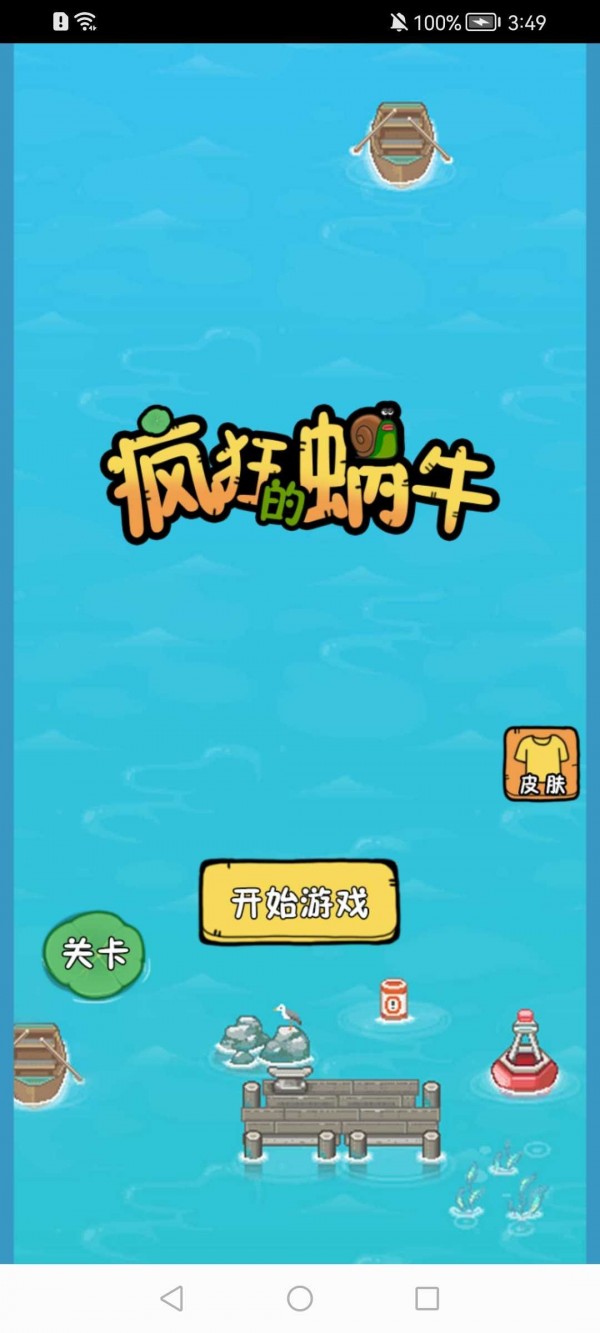Go to the system home screen
Screen dimensions: 600x1333
point(300,1298)
